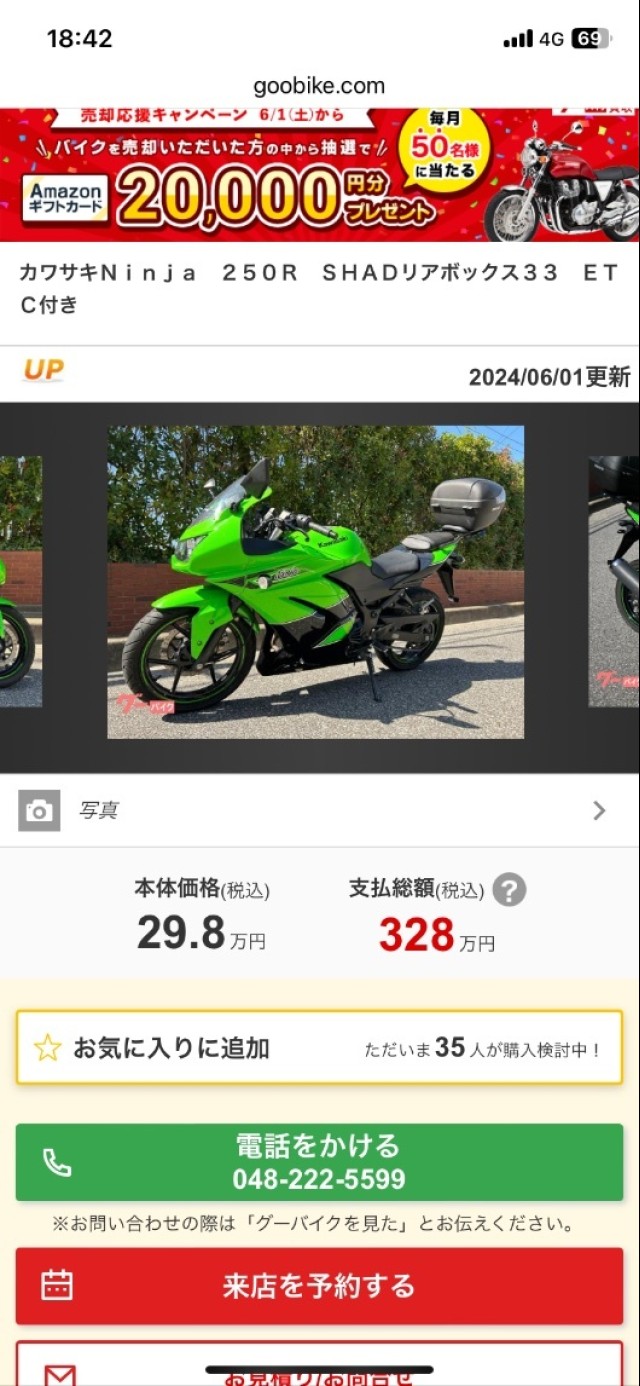The height and width of the screenshot is (1386, 640).
Task: Open the 写真 photo gallery row
Action: coord(319,810)
